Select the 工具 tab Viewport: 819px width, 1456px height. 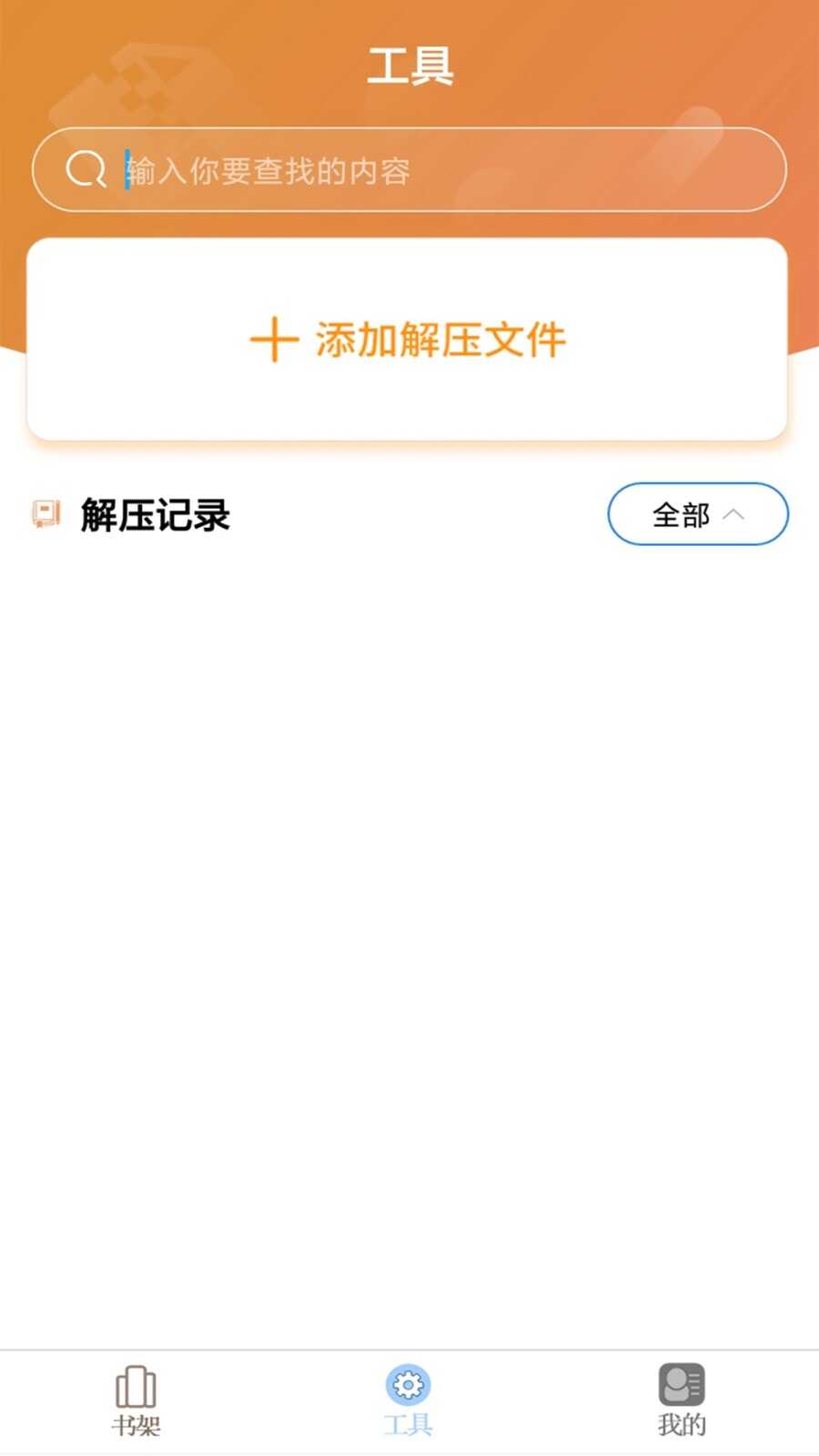pos(409,1400)
